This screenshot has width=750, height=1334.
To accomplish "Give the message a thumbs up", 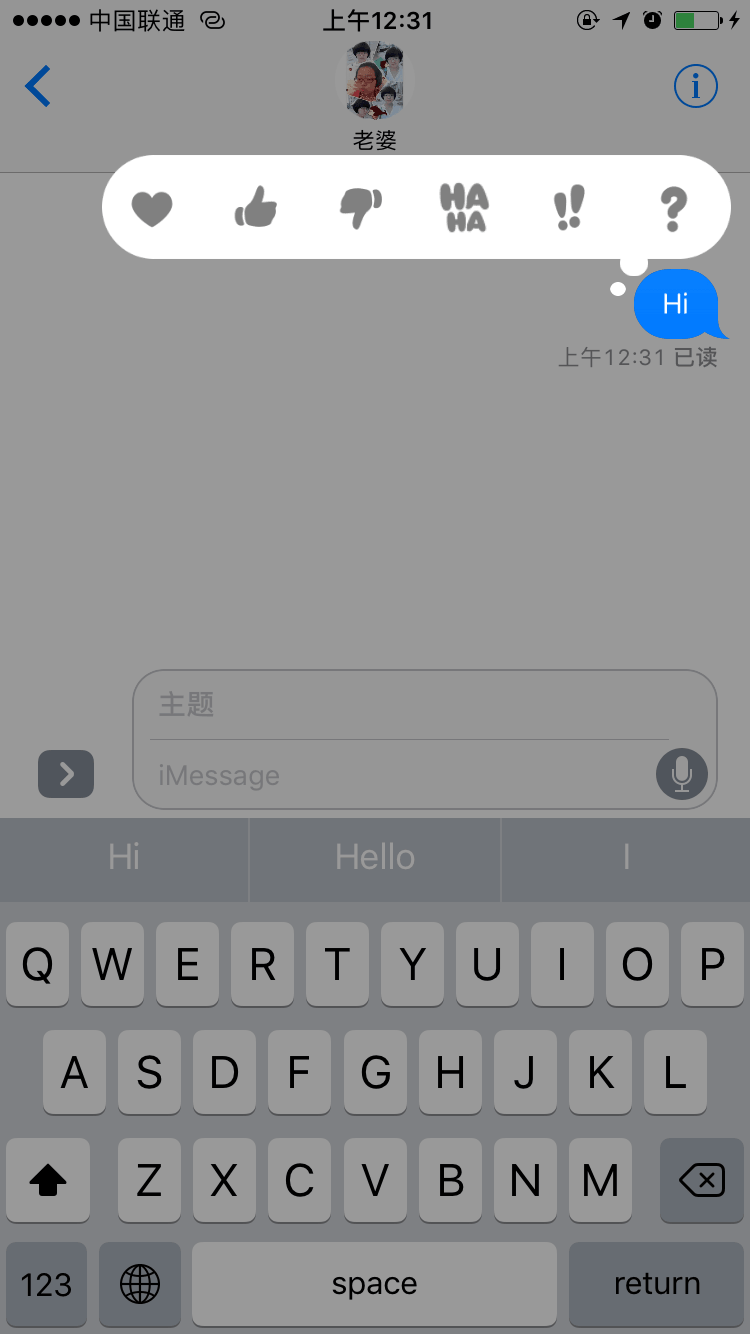I will (x=256, y=208).
